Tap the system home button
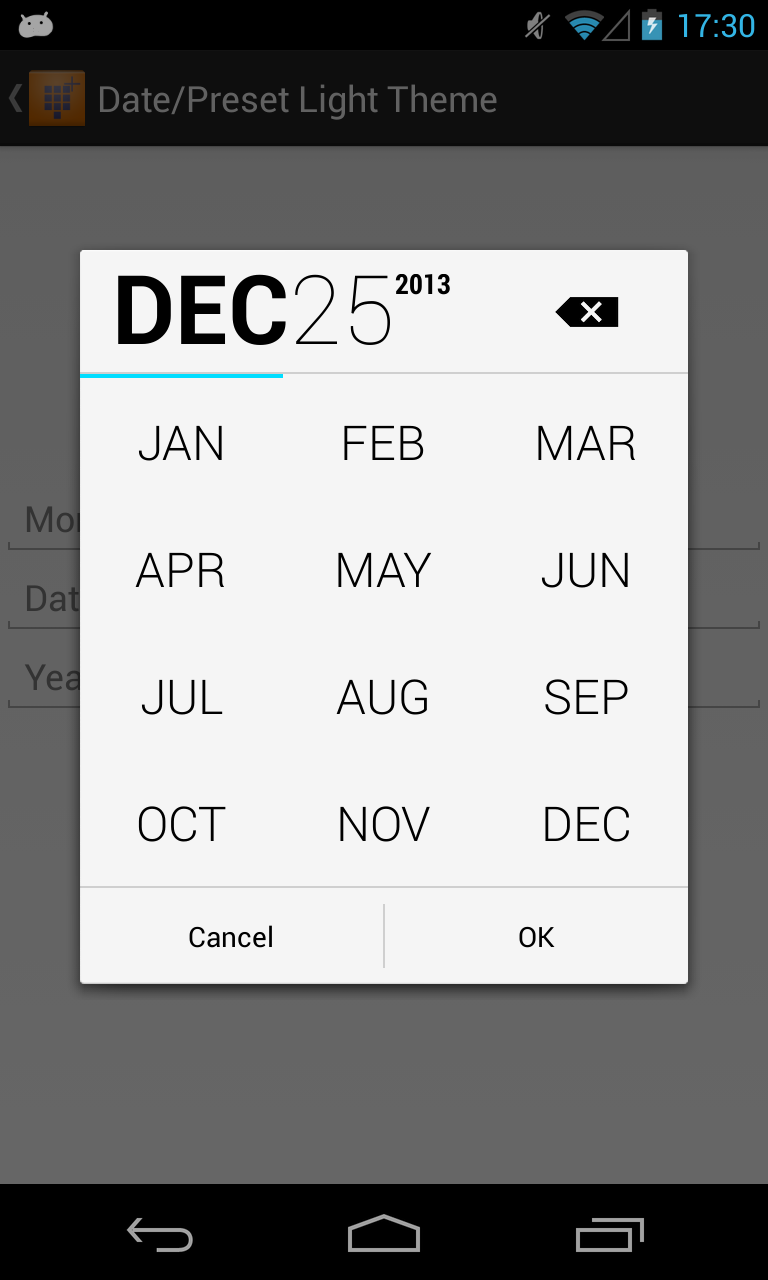This screenshot has height=1280, width=768. pos(383,1234)
